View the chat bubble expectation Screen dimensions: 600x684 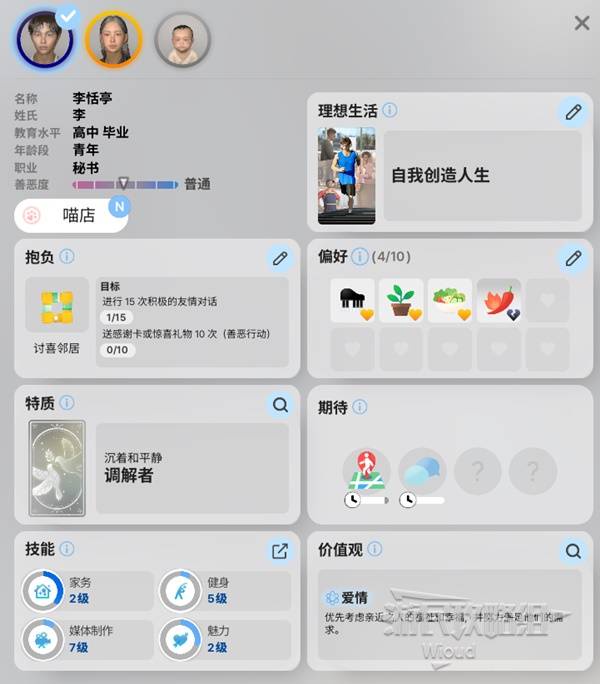coord(422,472)
